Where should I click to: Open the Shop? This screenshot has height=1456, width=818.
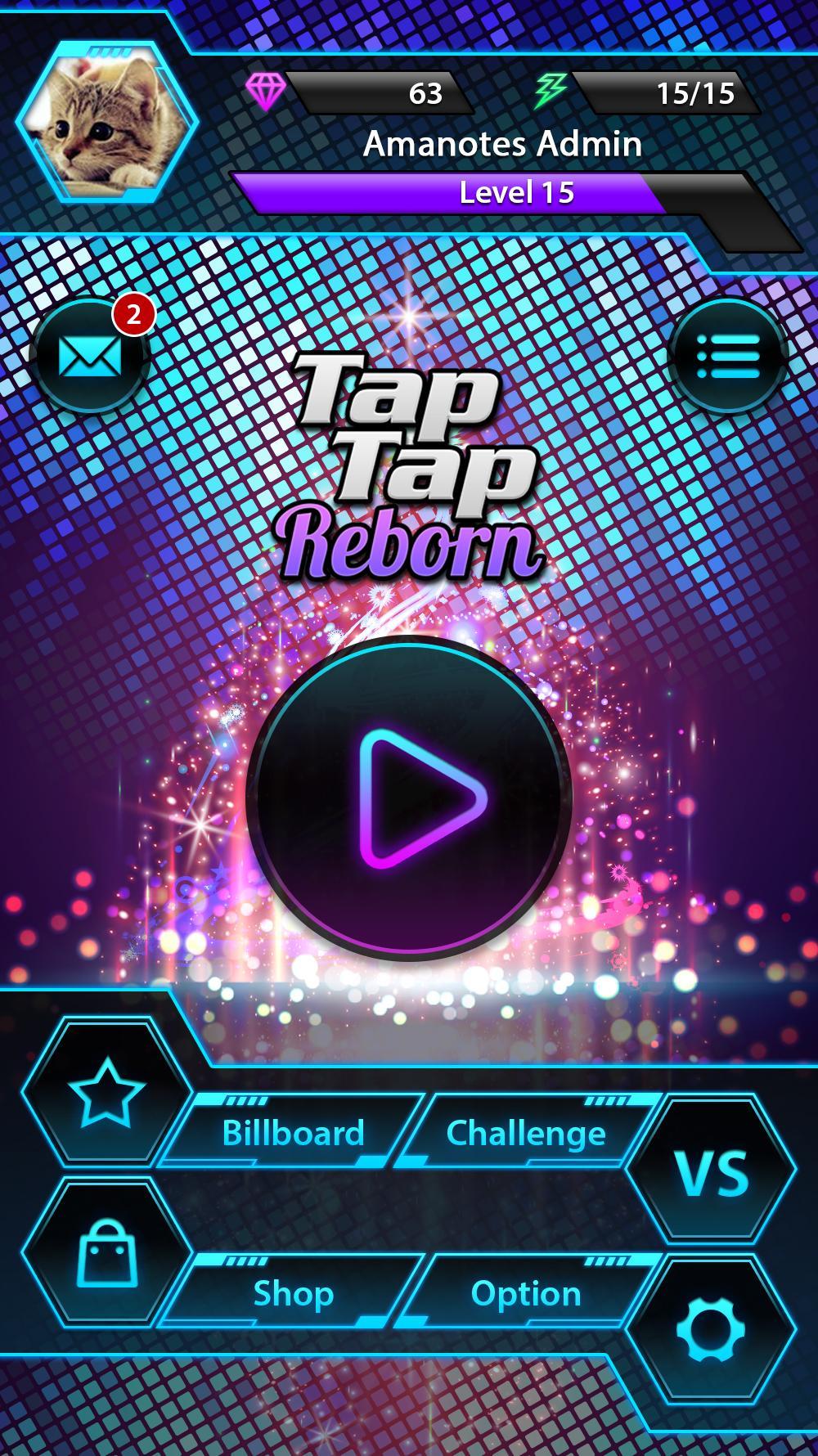click(293, 1294)
